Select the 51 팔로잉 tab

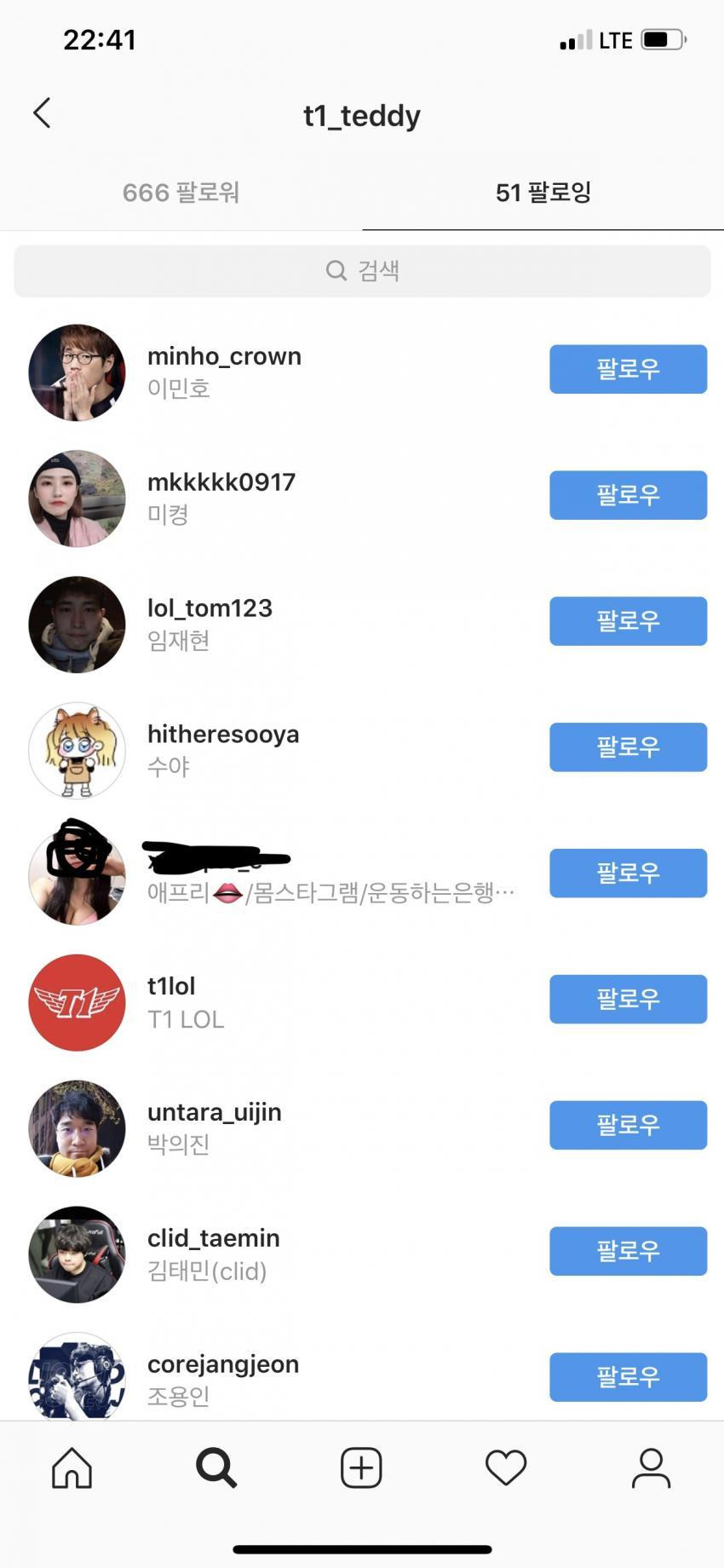(x=543, y=193)
